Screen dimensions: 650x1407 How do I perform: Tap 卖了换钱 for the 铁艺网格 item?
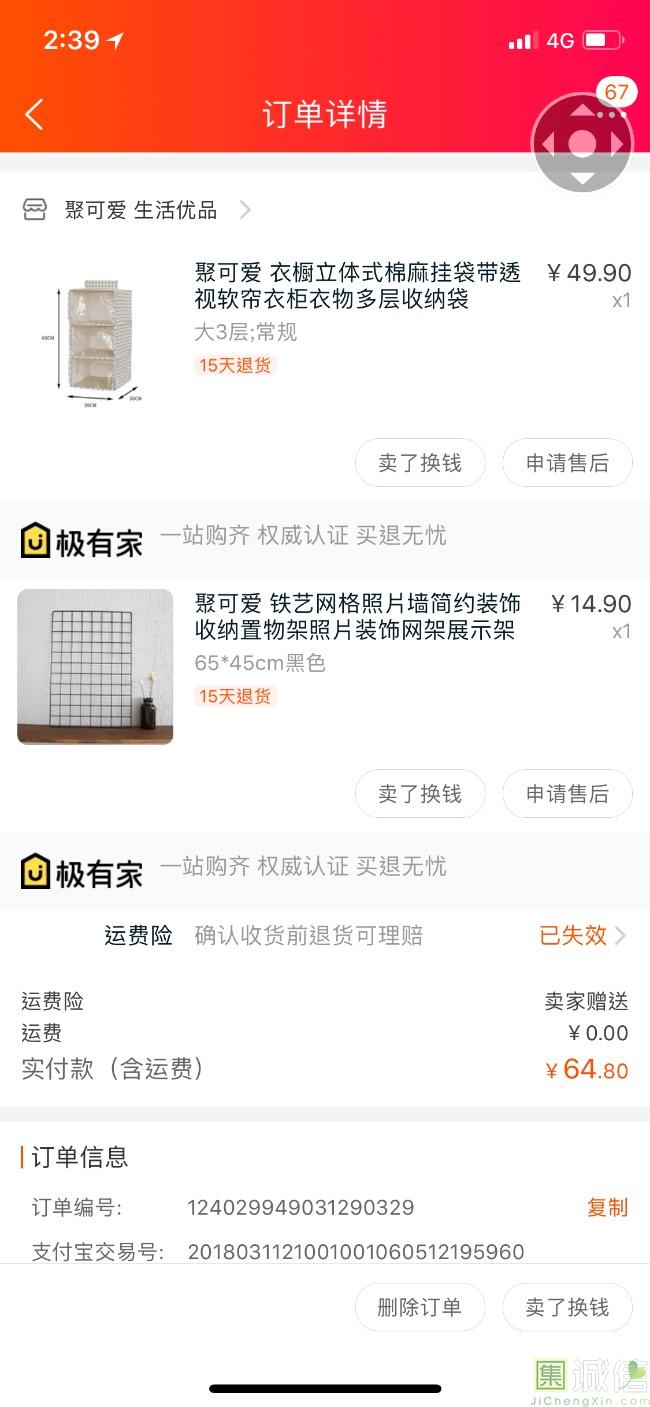coord(420,794)
